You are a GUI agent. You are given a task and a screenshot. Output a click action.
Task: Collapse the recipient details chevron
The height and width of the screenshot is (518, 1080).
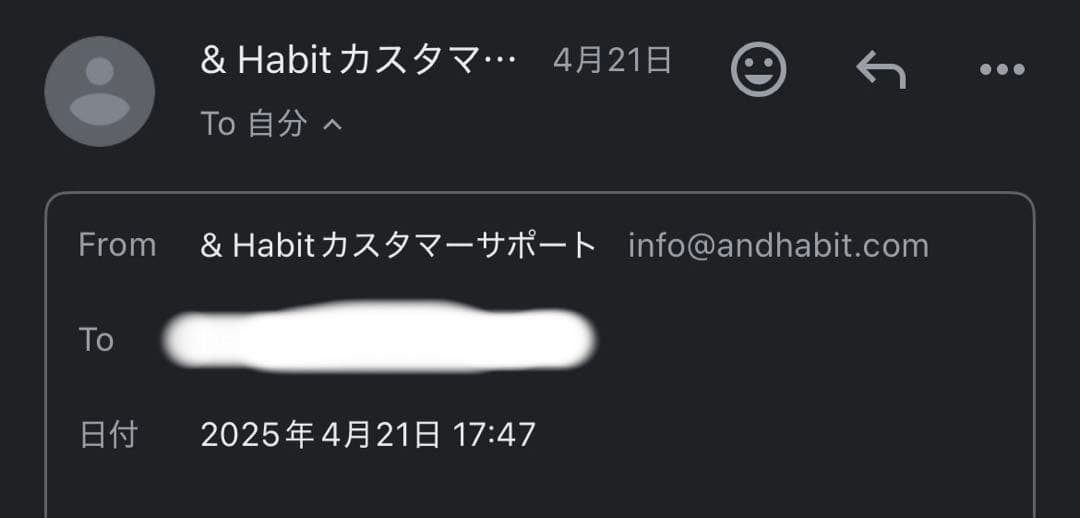click(x=334, y=125)
